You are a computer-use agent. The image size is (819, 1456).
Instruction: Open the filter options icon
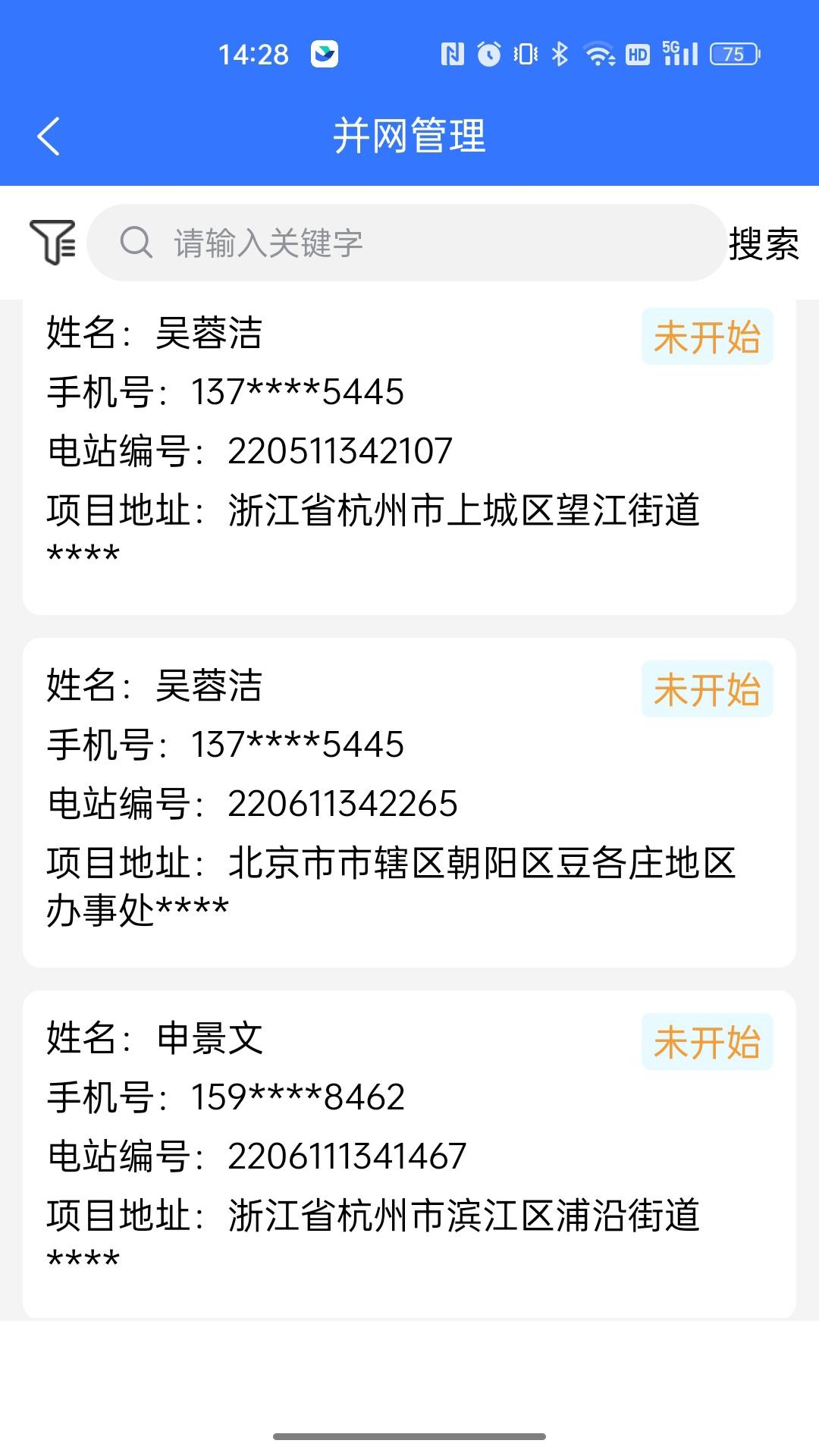click(x=52, y=243)
